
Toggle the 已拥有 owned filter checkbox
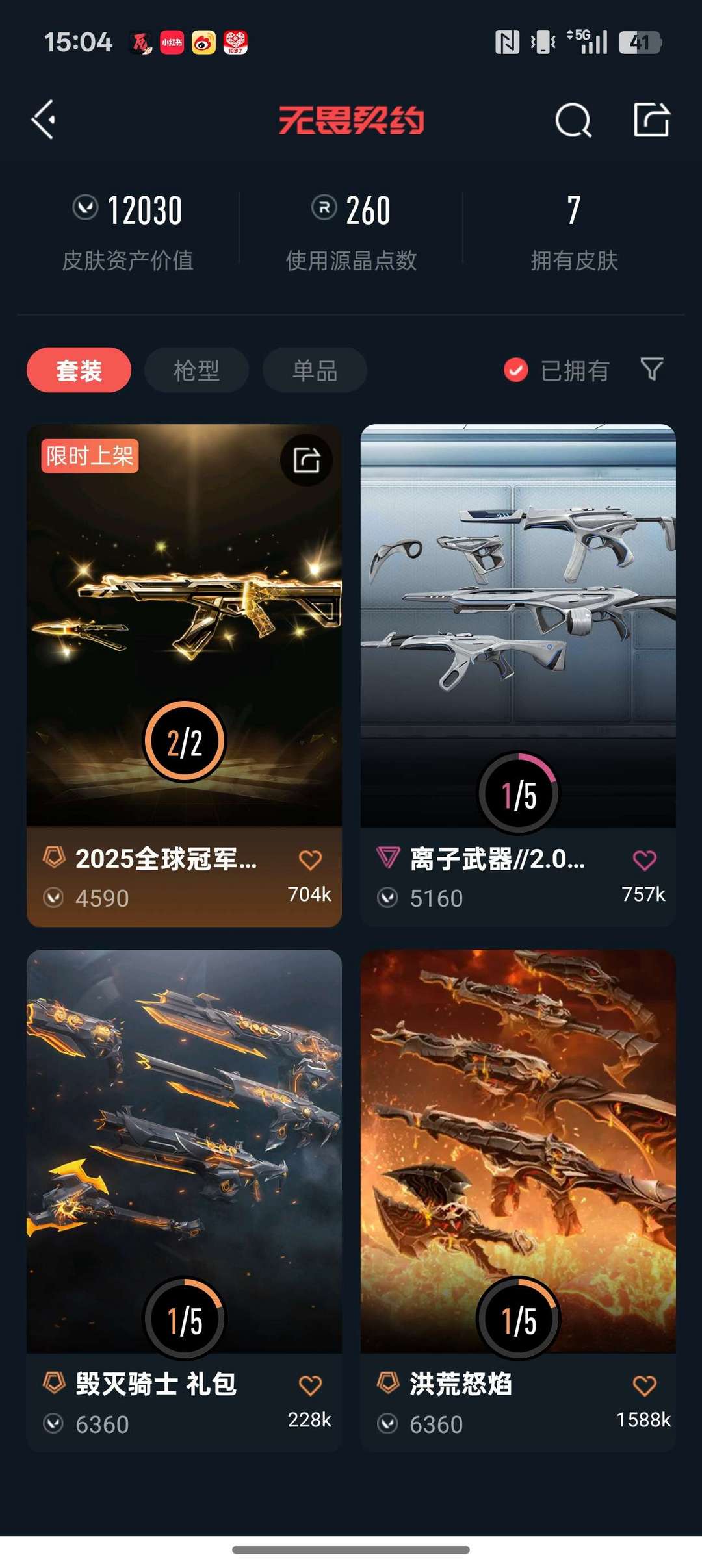[x=516, y=370]
